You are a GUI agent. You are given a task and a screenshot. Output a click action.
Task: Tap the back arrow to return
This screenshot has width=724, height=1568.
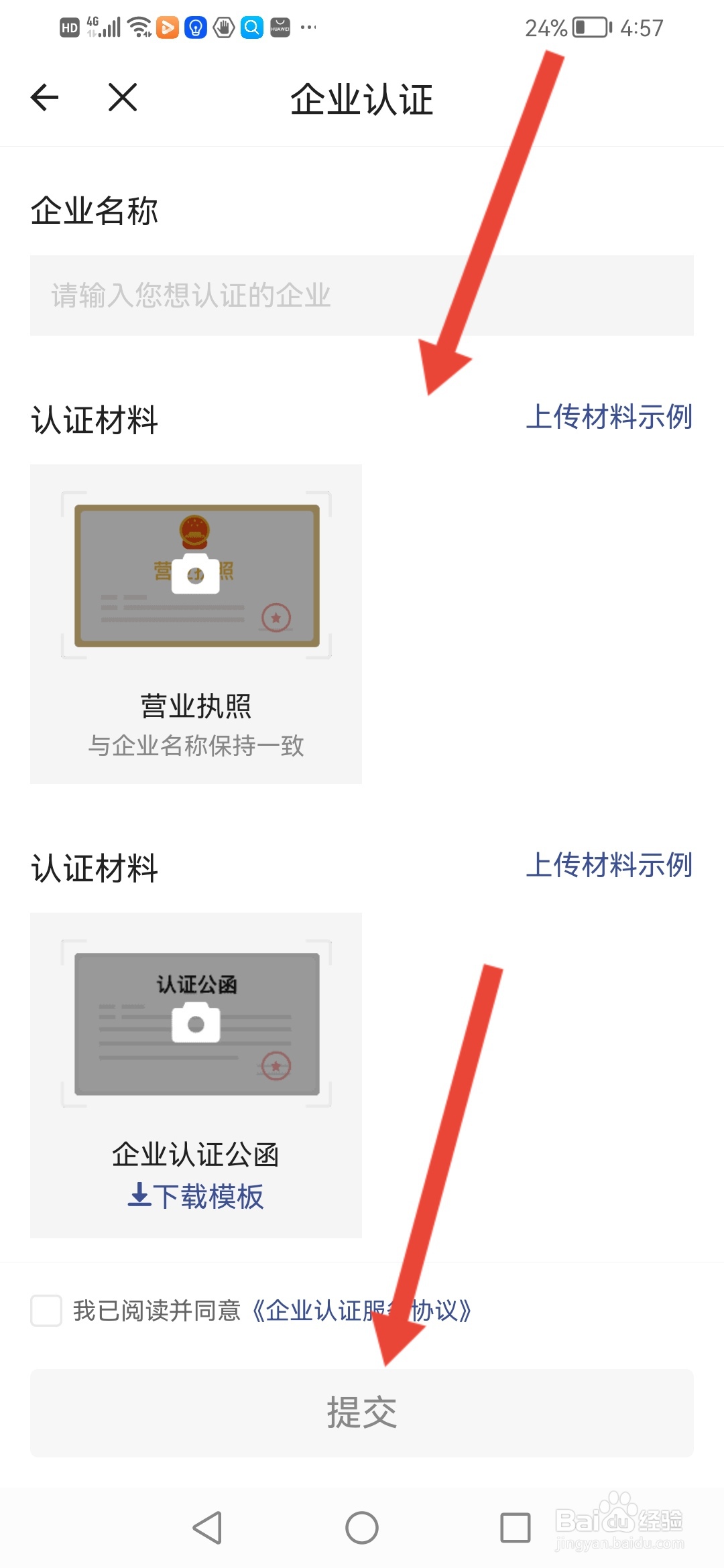tap(44, 98)
